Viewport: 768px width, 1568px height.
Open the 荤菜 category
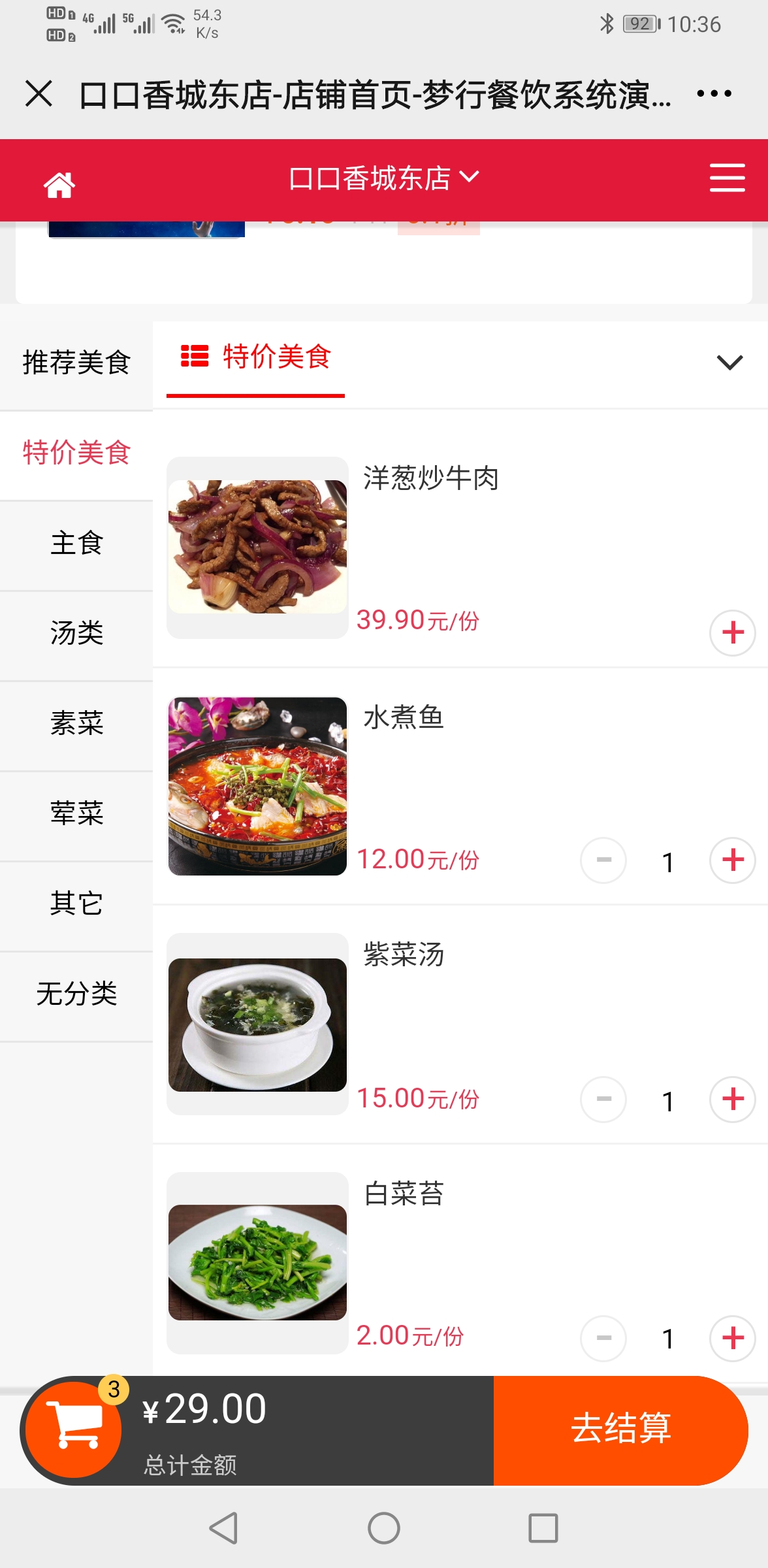pos(76,813)
